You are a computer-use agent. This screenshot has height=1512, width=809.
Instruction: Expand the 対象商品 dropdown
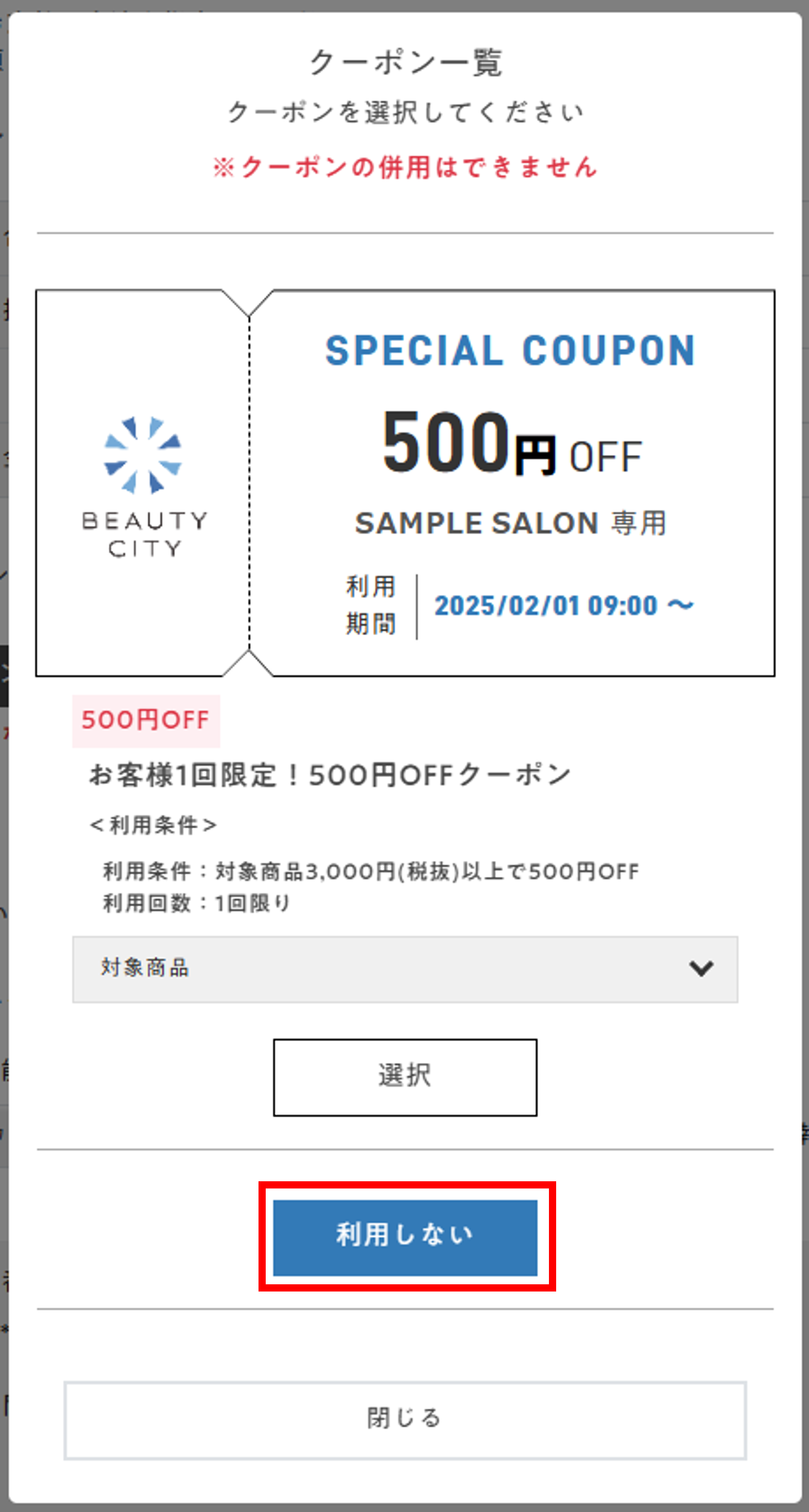pyautogui.click(x=405, y=969)
